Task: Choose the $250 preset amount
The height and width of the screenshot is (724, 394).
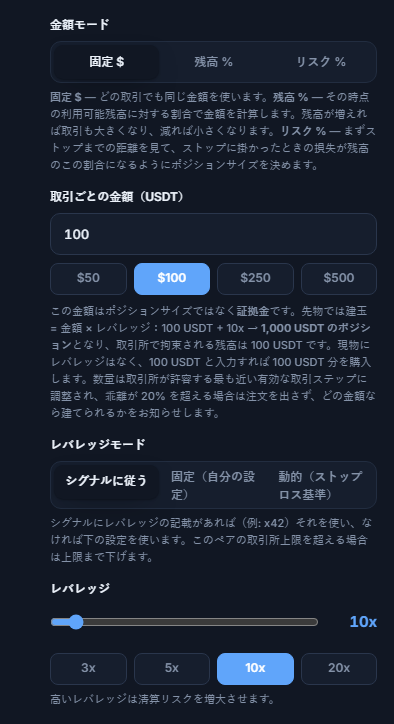Action: point(255,279)
